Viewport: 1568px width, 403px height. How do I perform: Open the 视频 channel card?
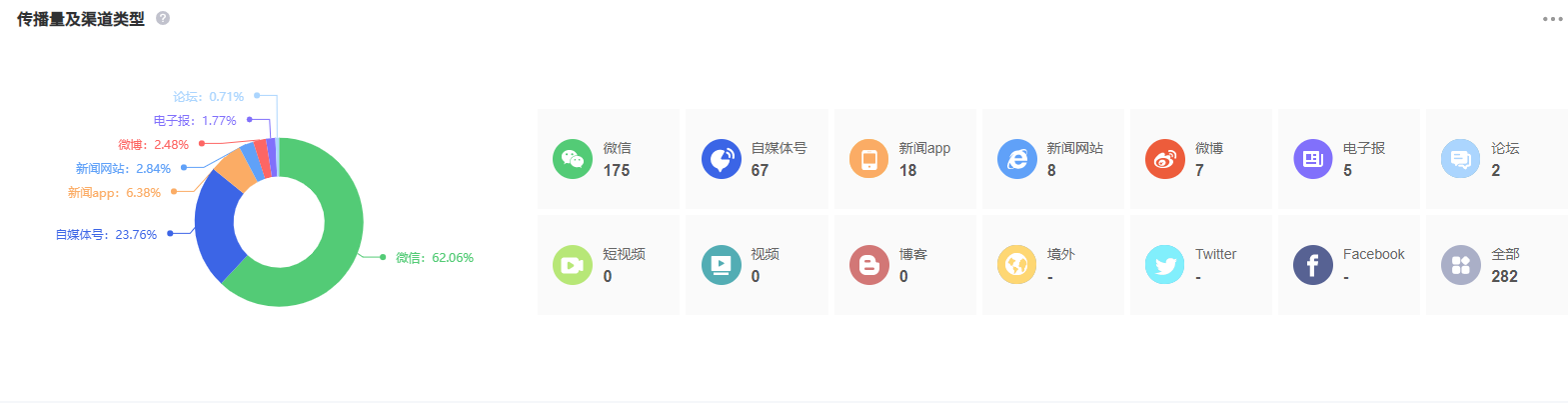tap(756, 265)
